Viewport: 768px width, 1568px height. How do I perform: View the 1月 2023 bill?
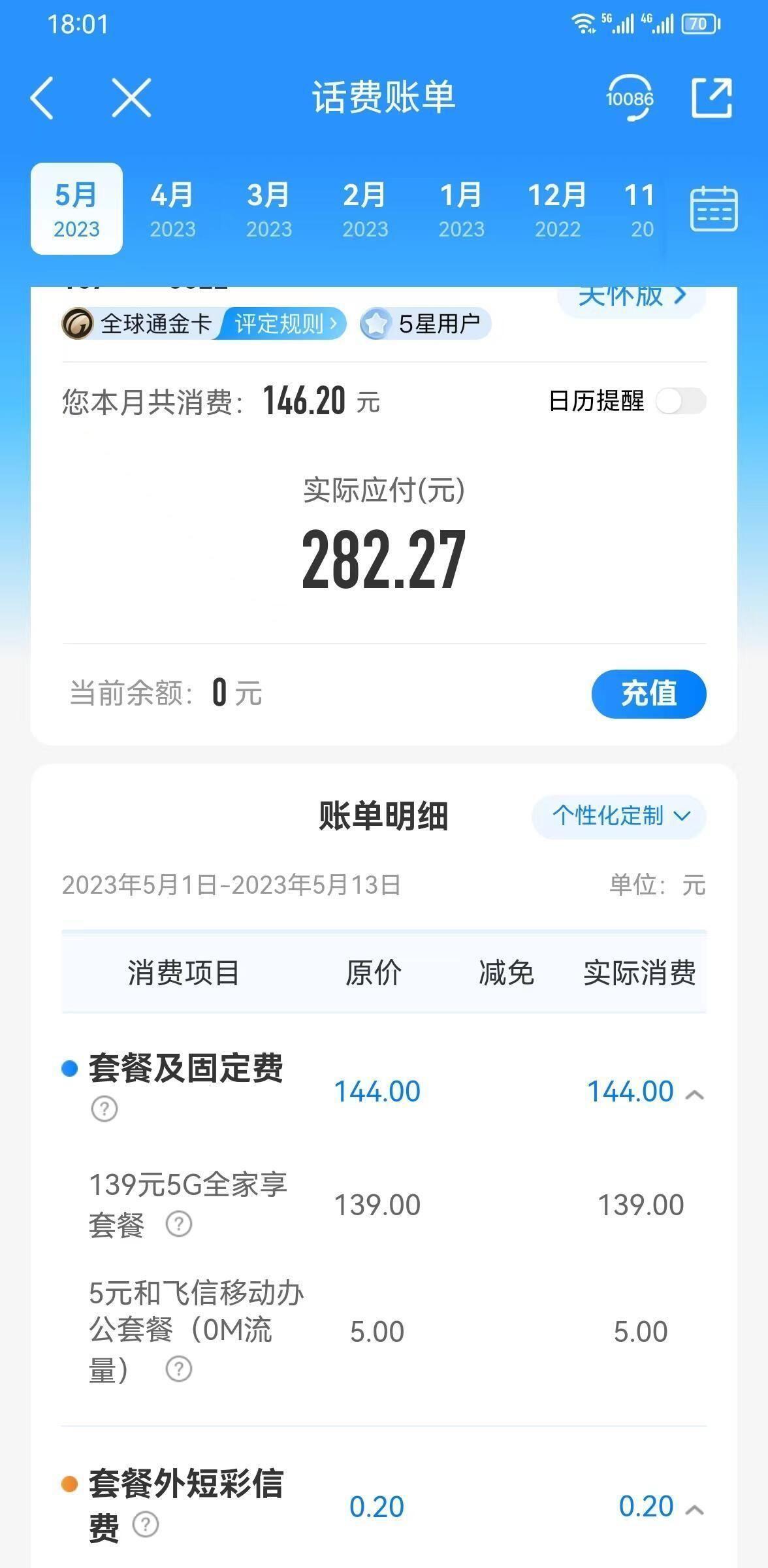click(461, 209)
